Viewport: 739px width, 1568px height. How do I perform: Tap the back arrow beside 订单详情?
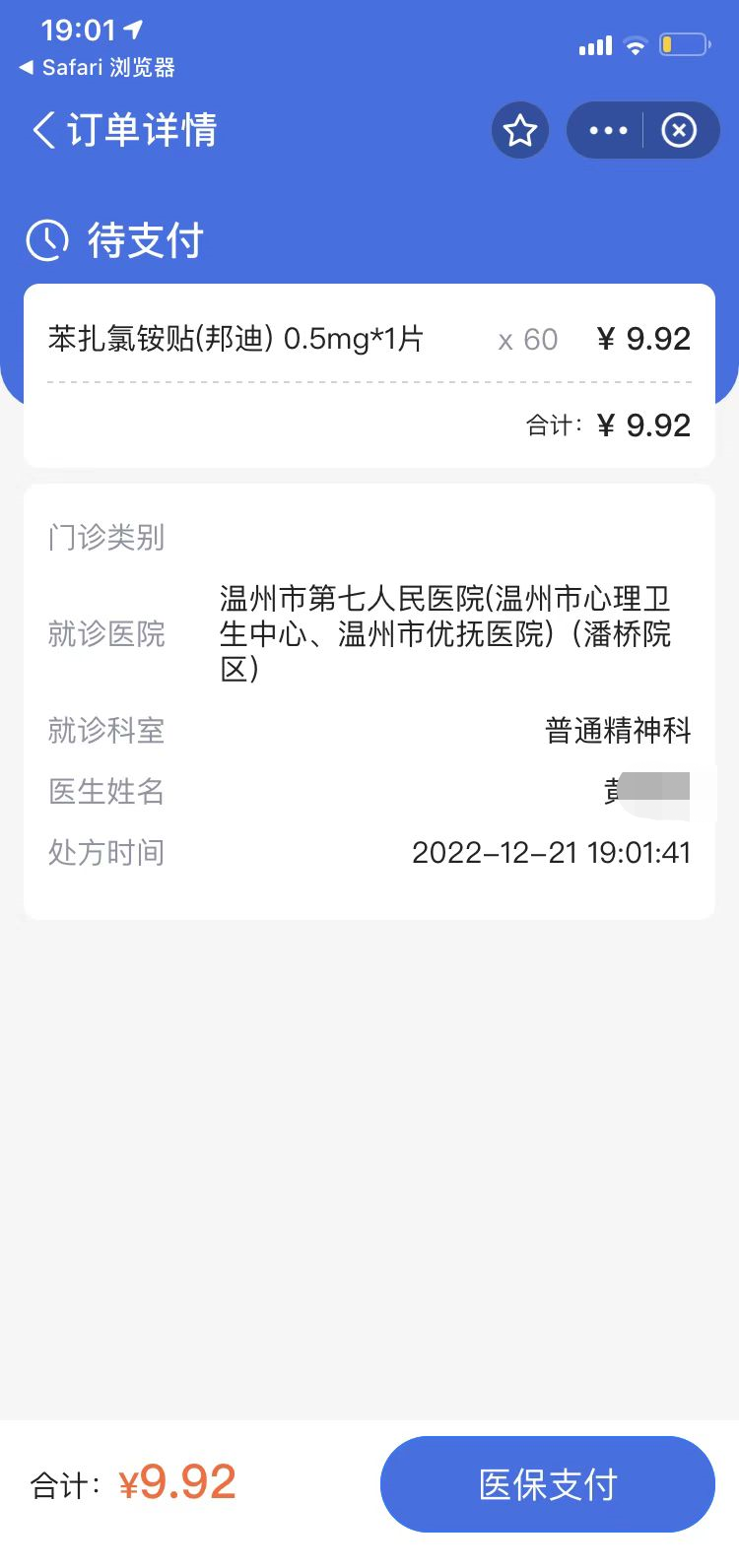pyautogui.click(x=43, y=129)
